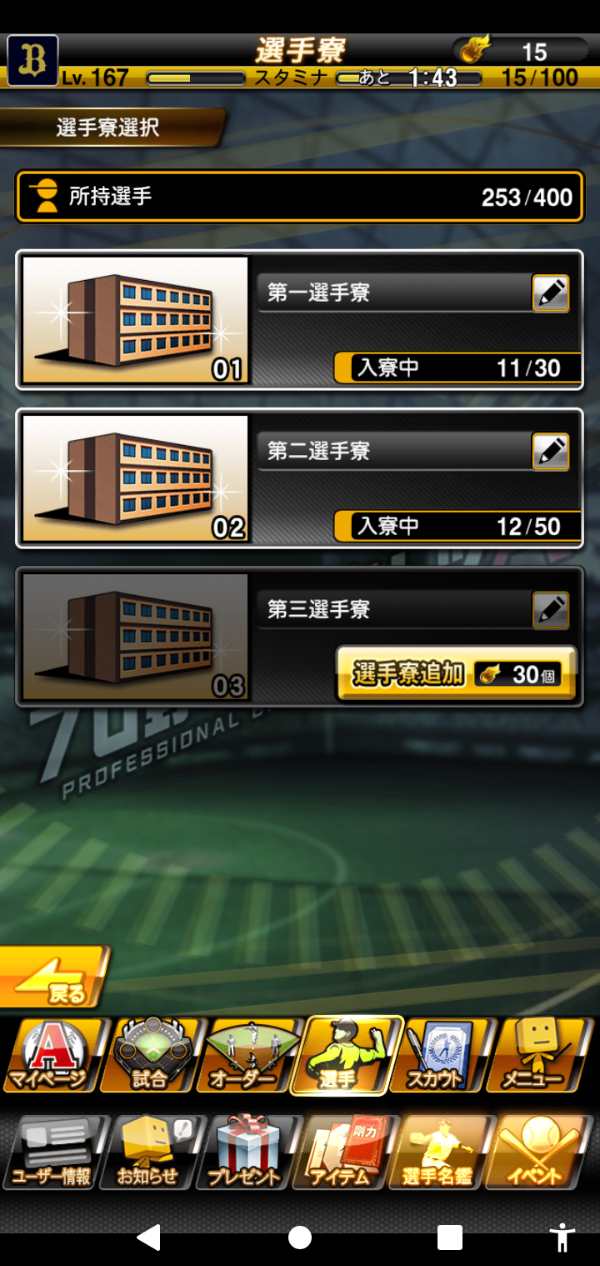Go back with the 戻る button
The height and width of the screenshot is (1266, 600).
click(x=52, y=977)
